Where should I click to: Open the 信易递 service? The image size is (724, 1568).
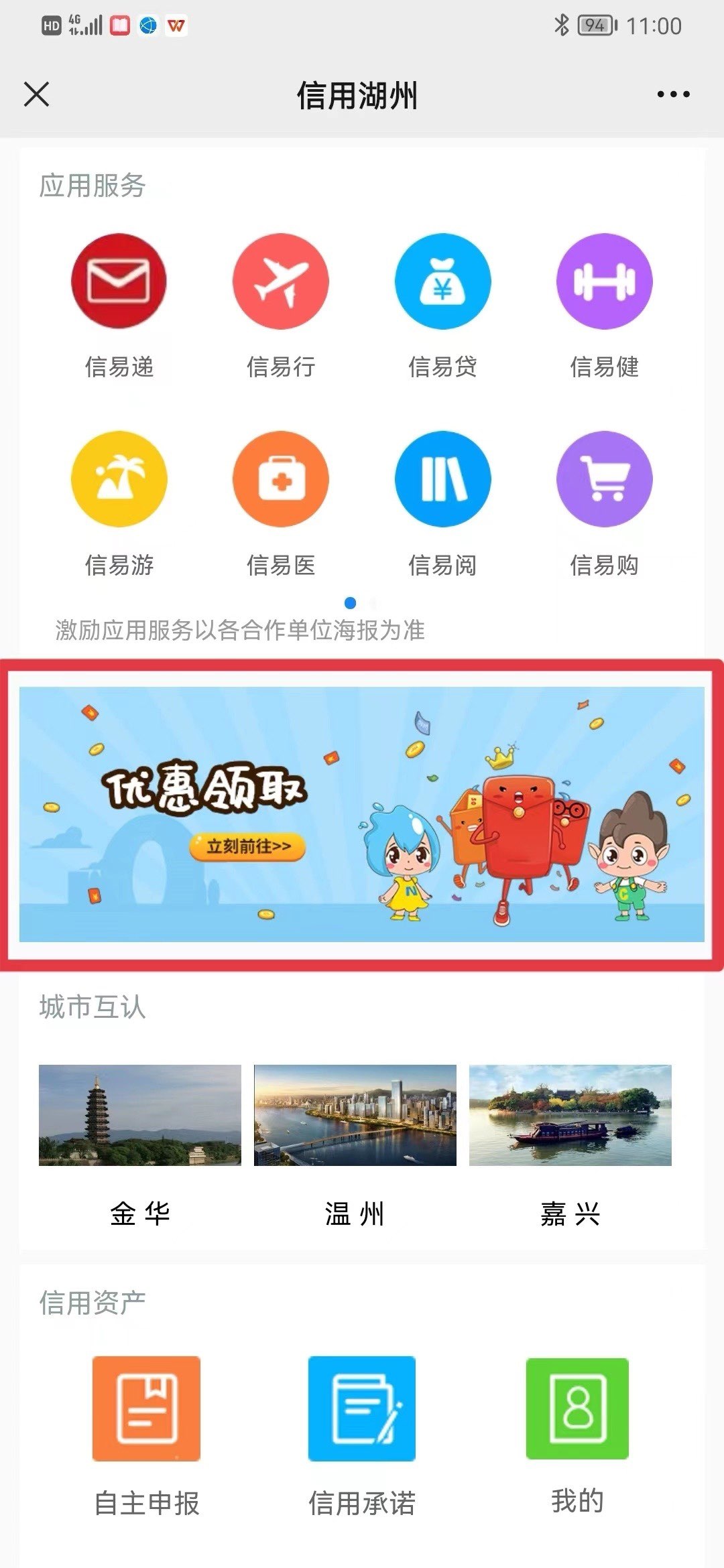tap(119, 281)
